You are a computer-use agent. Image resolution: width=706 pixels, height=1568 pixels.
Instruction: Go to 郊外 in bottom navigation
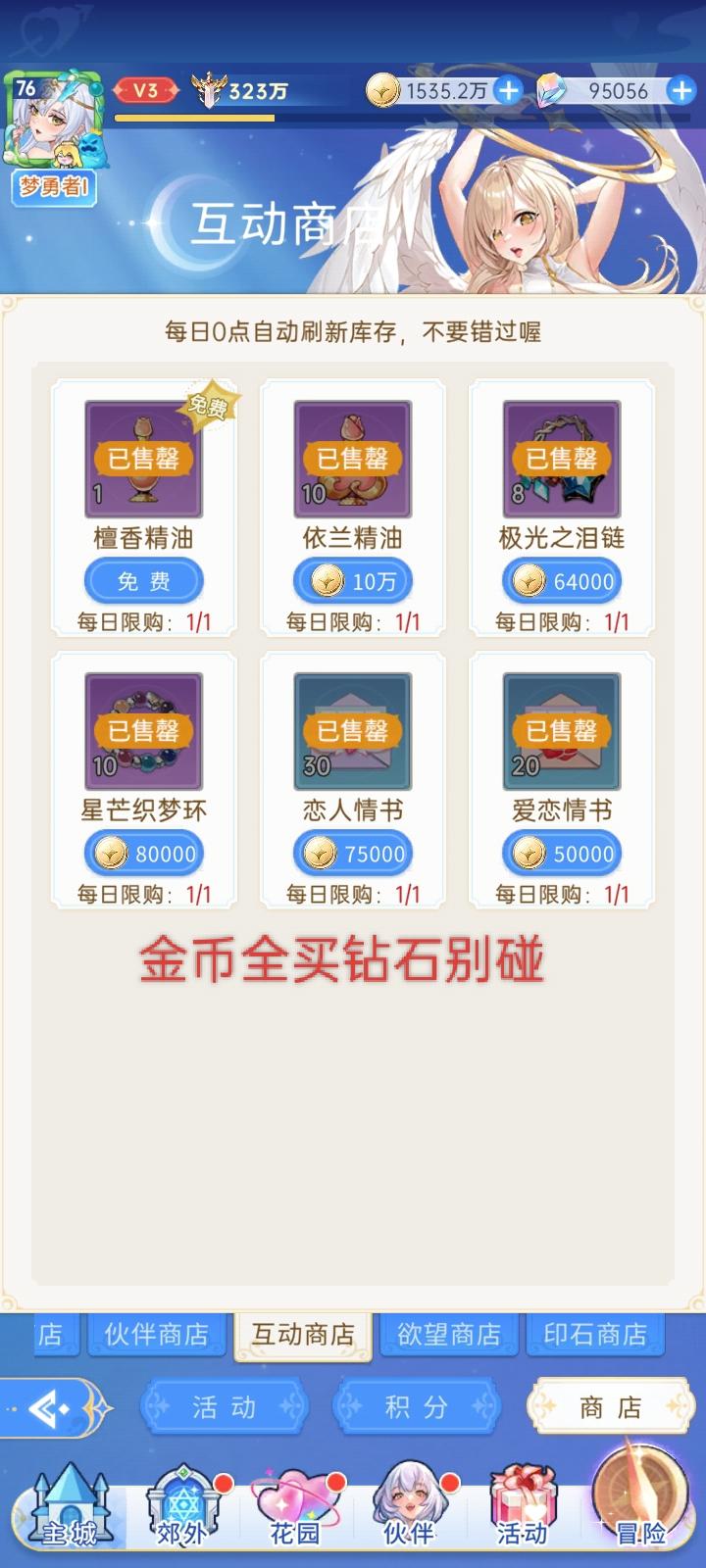(x=182, y=1509)
